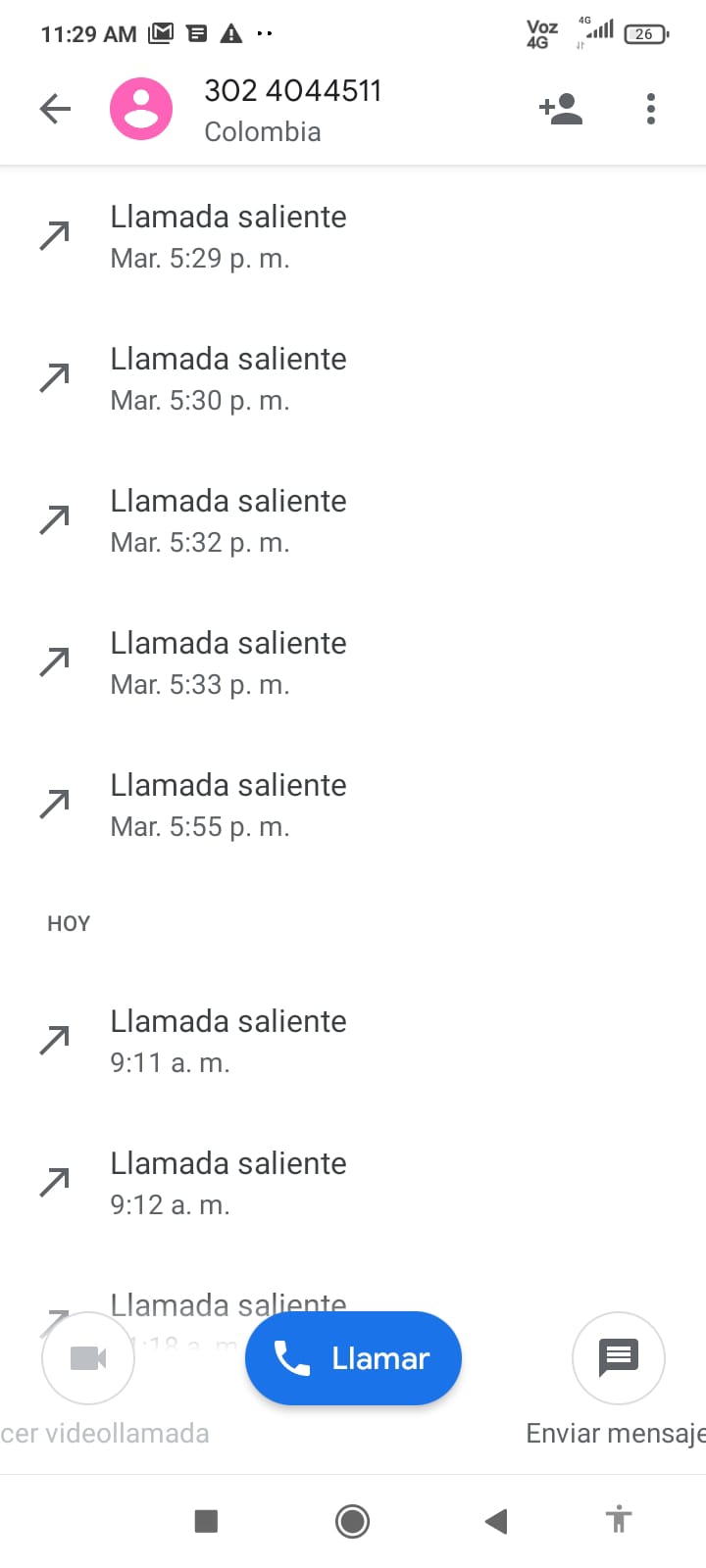Select the Mar. 5:30 p. m. call entry
Viewport: 706px width, 1568px height.
[x=227, y=378]
